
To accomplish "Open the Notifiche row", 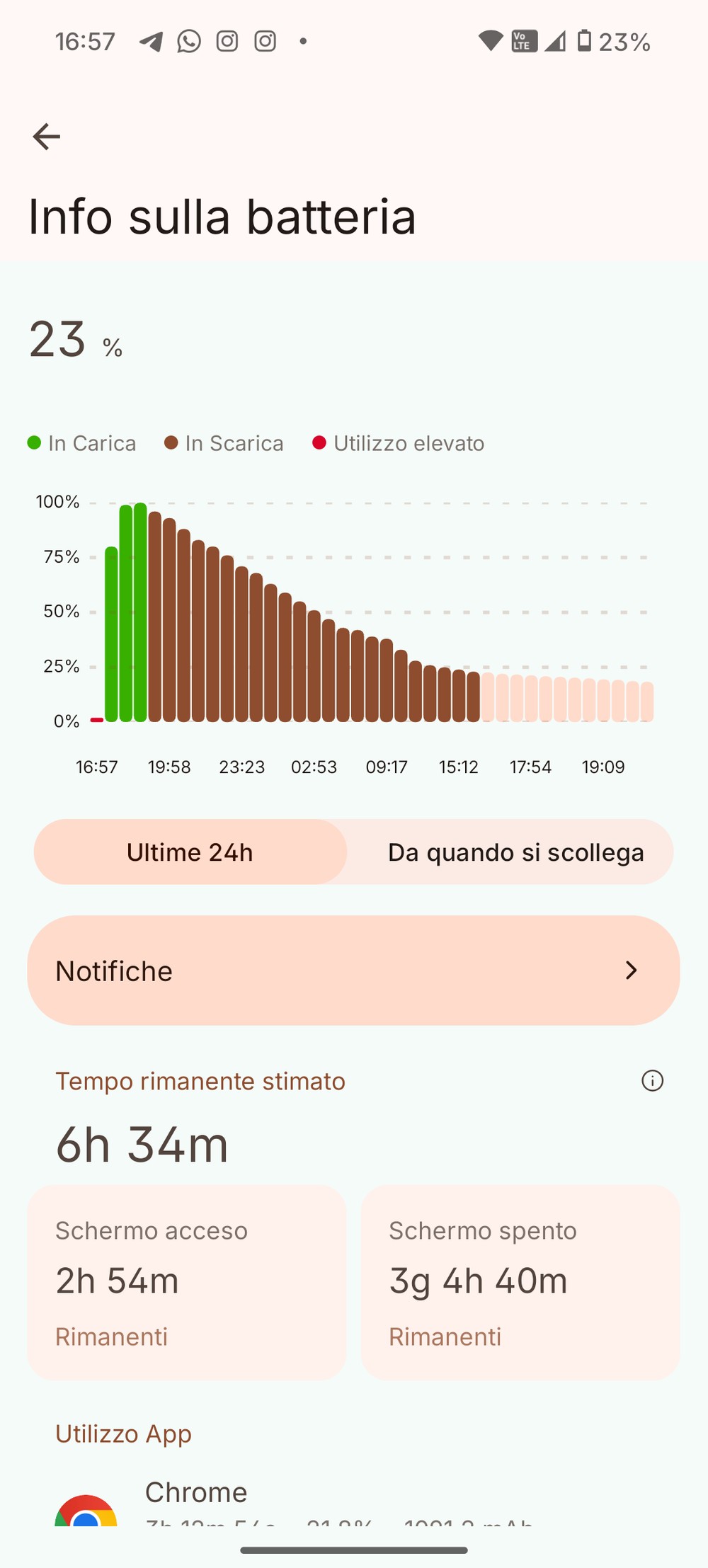I will 353,971.
